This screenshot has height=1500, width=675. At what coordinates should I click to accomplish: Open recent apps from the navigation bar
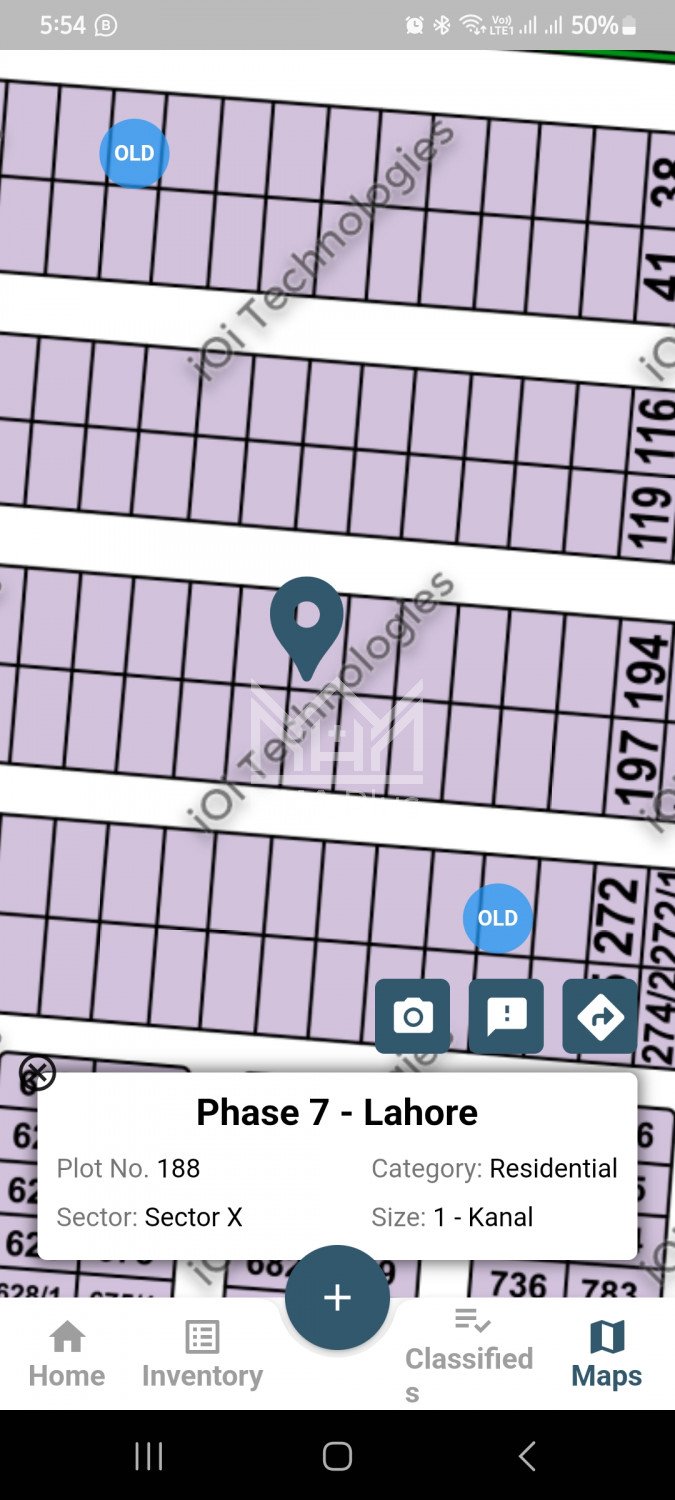(x=148, y=1456)
